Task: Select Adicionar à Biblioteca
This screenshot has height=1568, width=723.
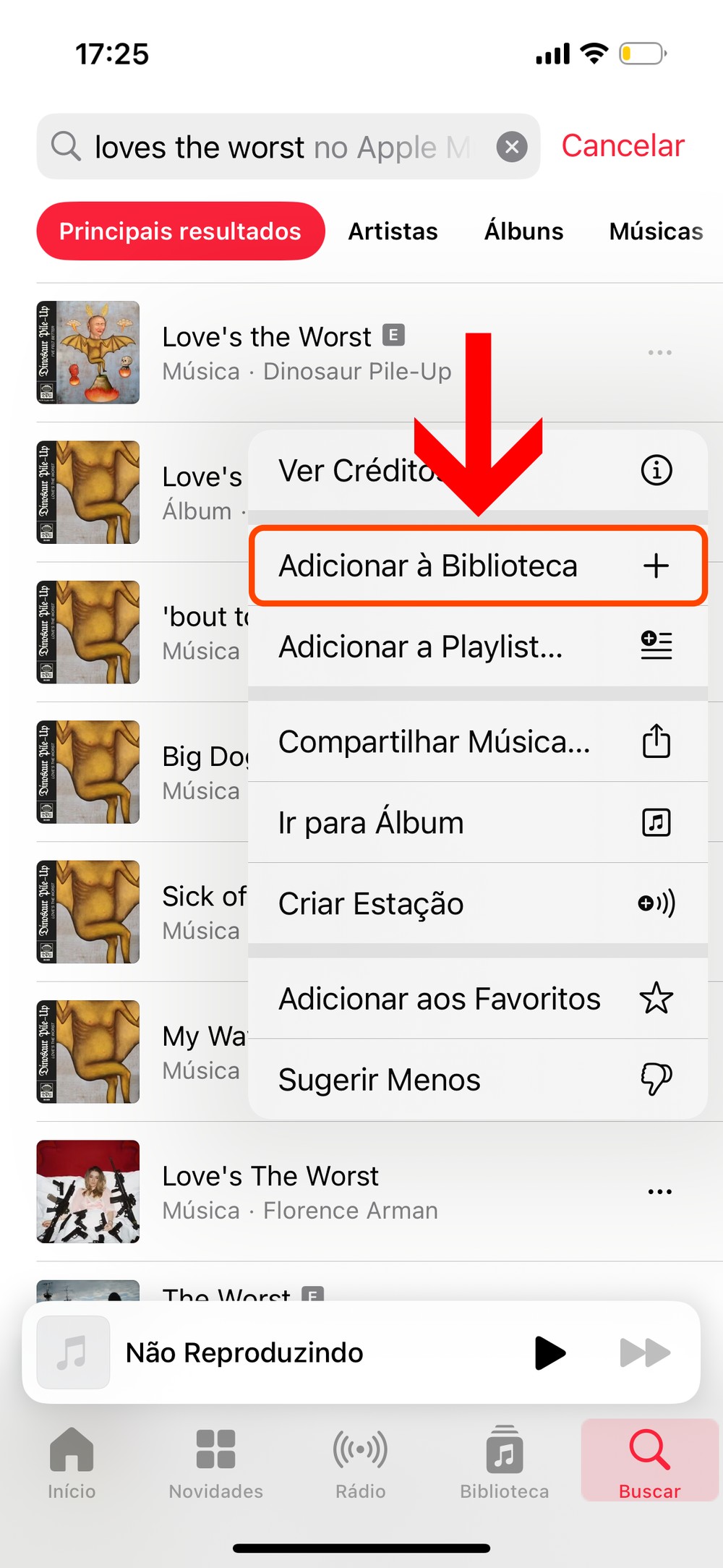Action: click(x=477, y=566)
